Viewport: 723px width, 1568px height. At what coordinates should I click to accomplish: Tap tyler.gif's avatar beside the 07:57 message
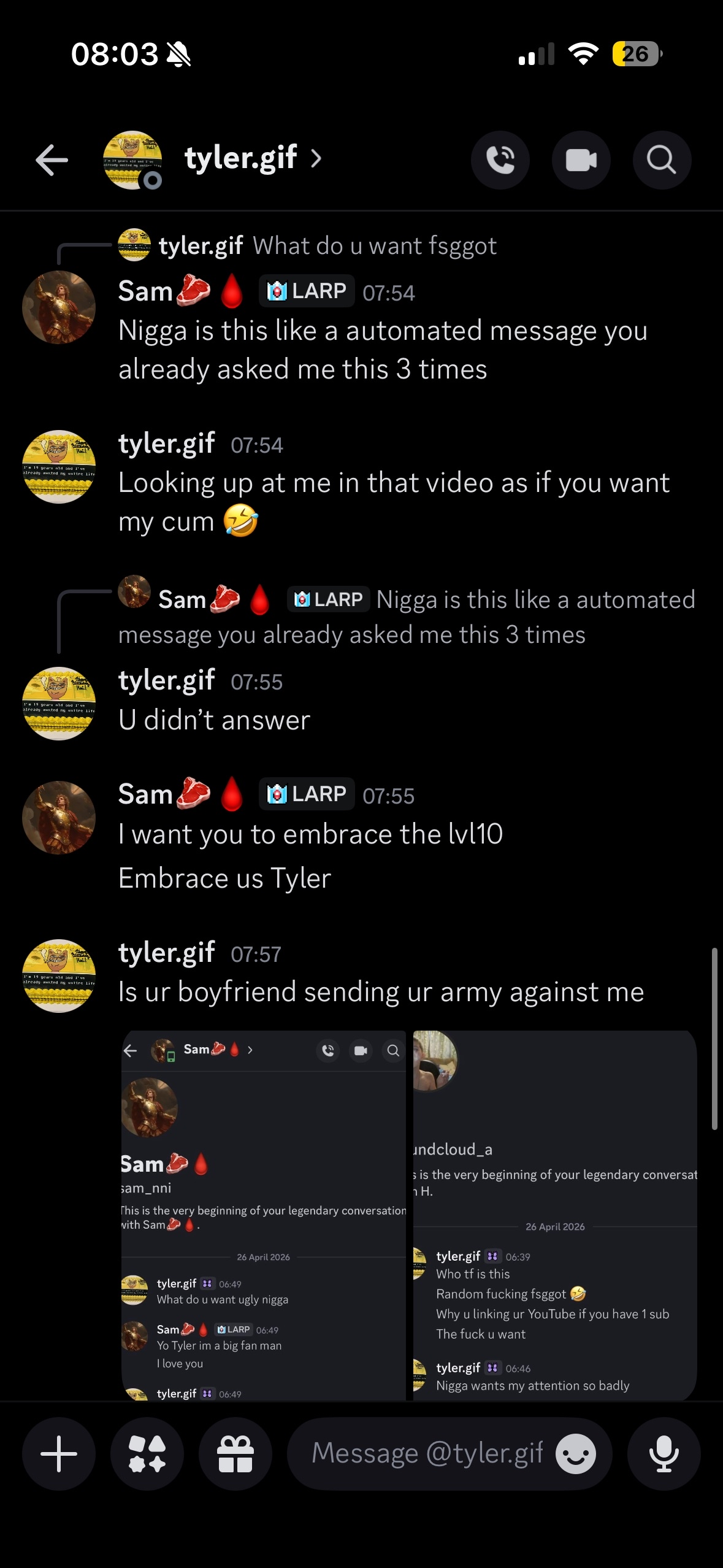(59, 975)
